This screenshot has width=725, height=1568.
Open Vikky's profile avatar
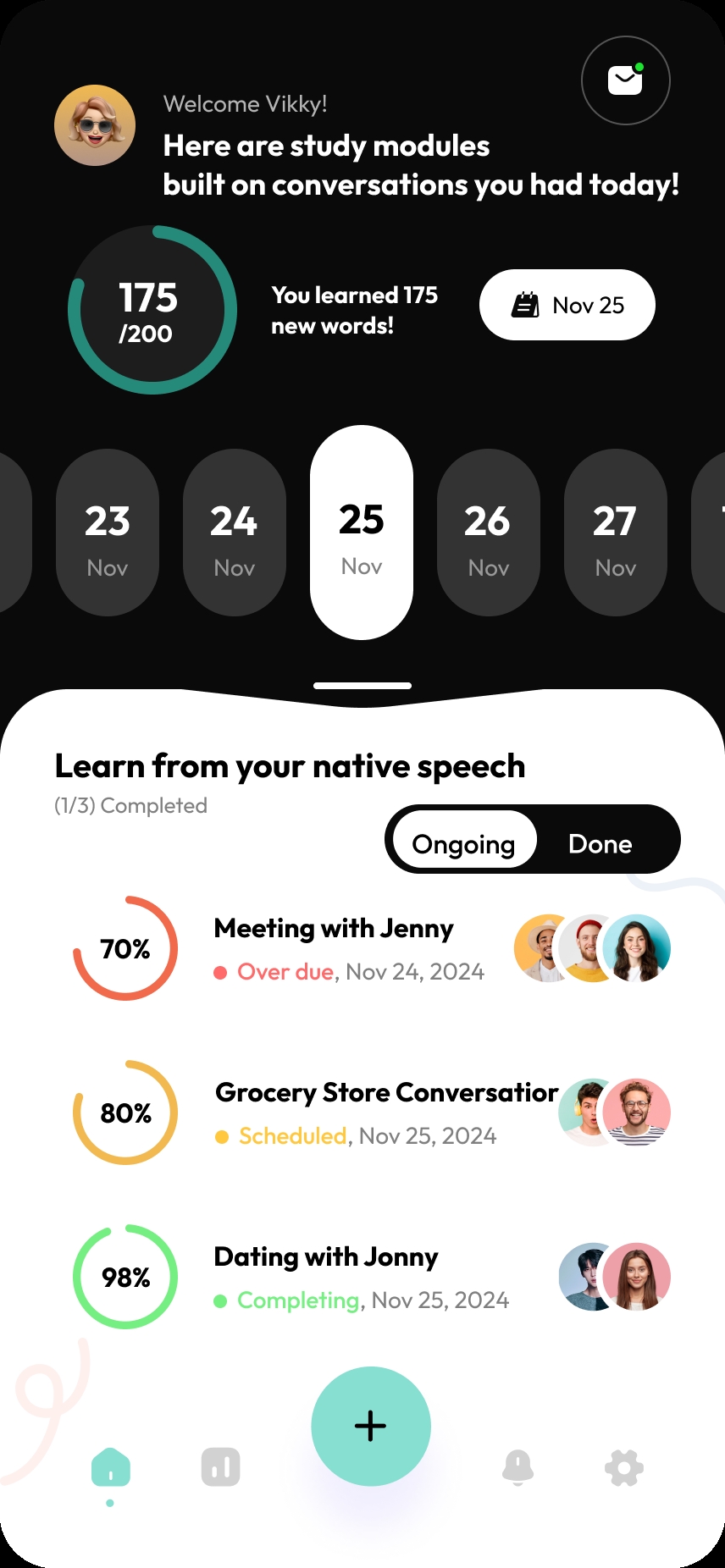tap(95, 125)
